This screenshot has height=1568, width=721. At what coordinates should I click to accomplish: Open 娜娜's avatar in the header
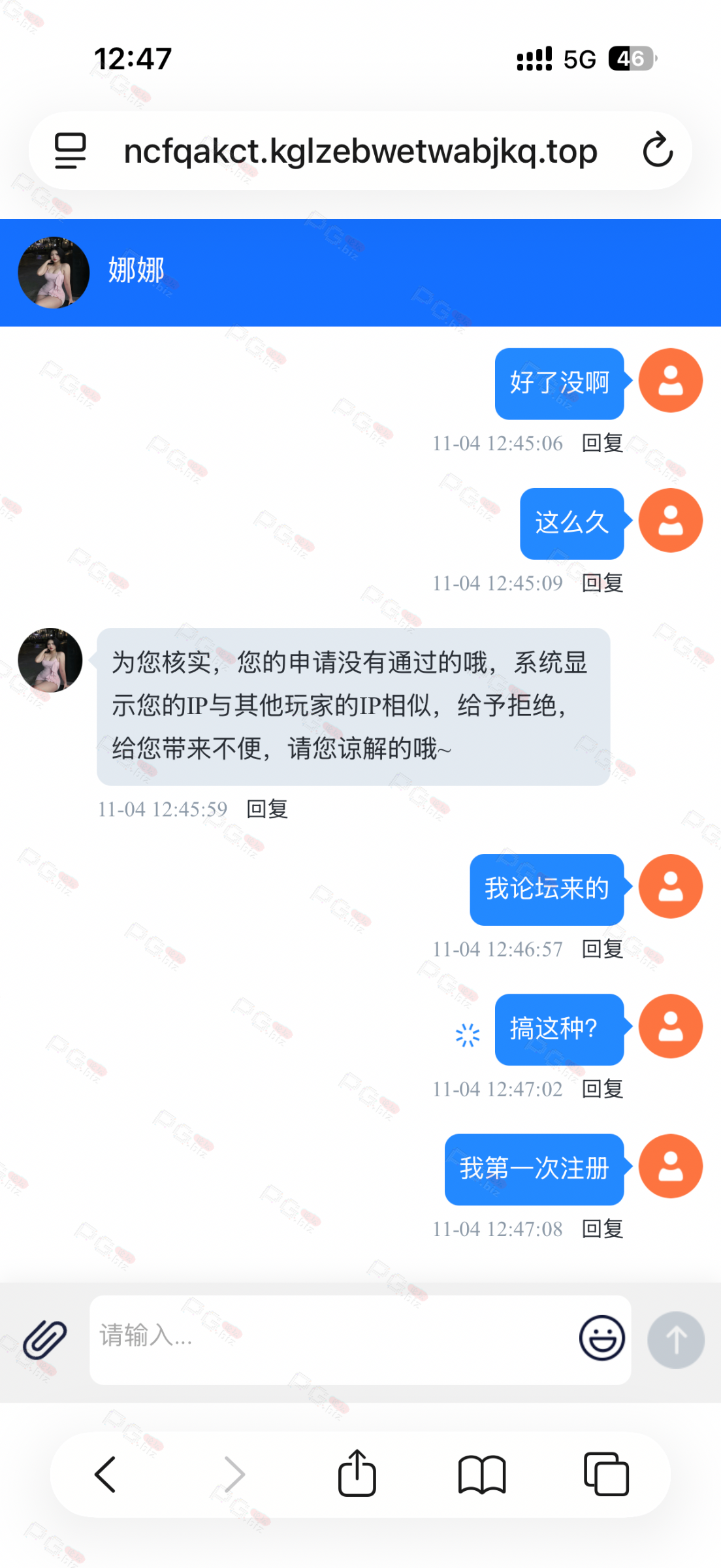coord(54,272)
